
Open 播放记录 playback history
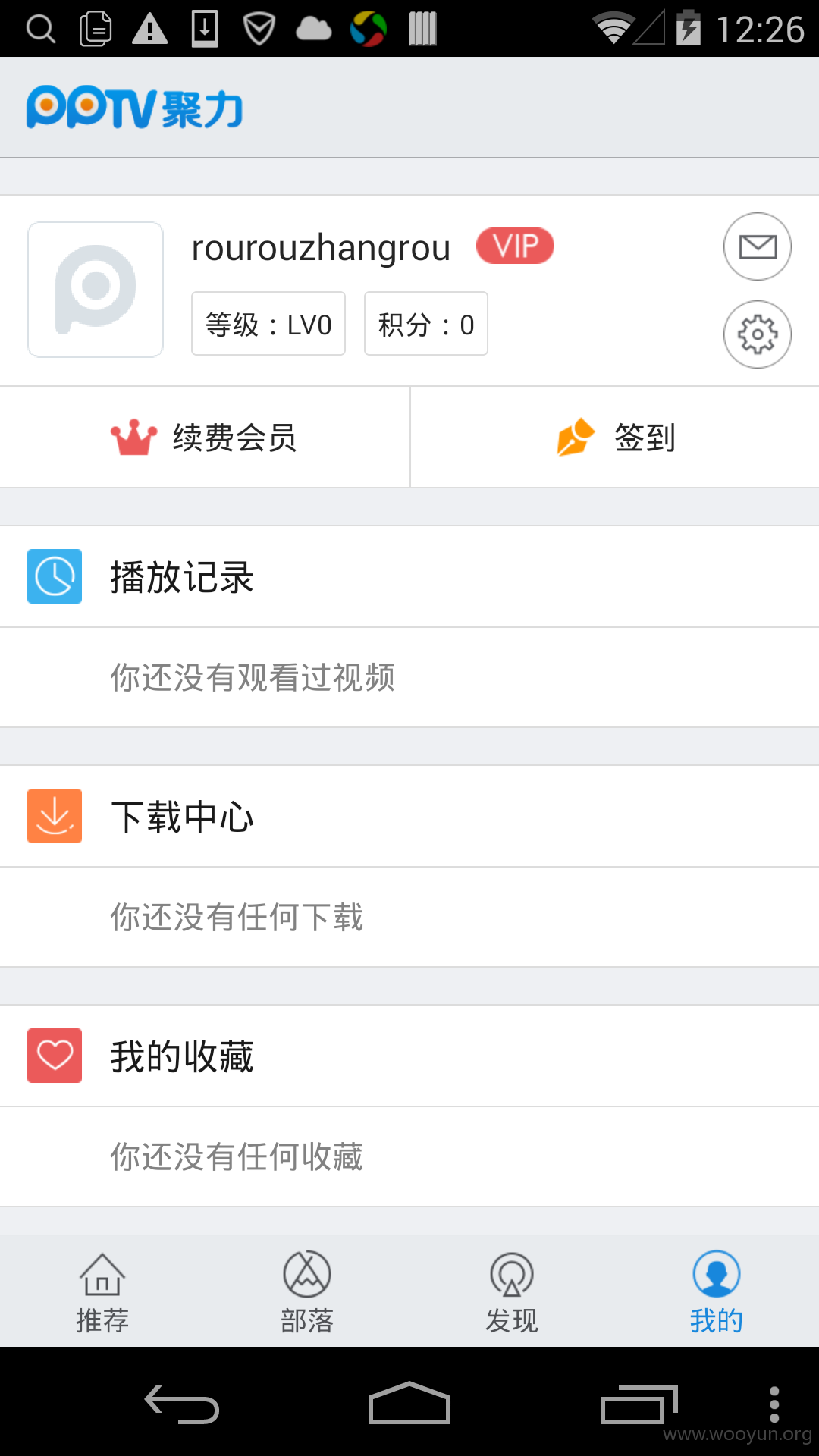pos(409,576)
